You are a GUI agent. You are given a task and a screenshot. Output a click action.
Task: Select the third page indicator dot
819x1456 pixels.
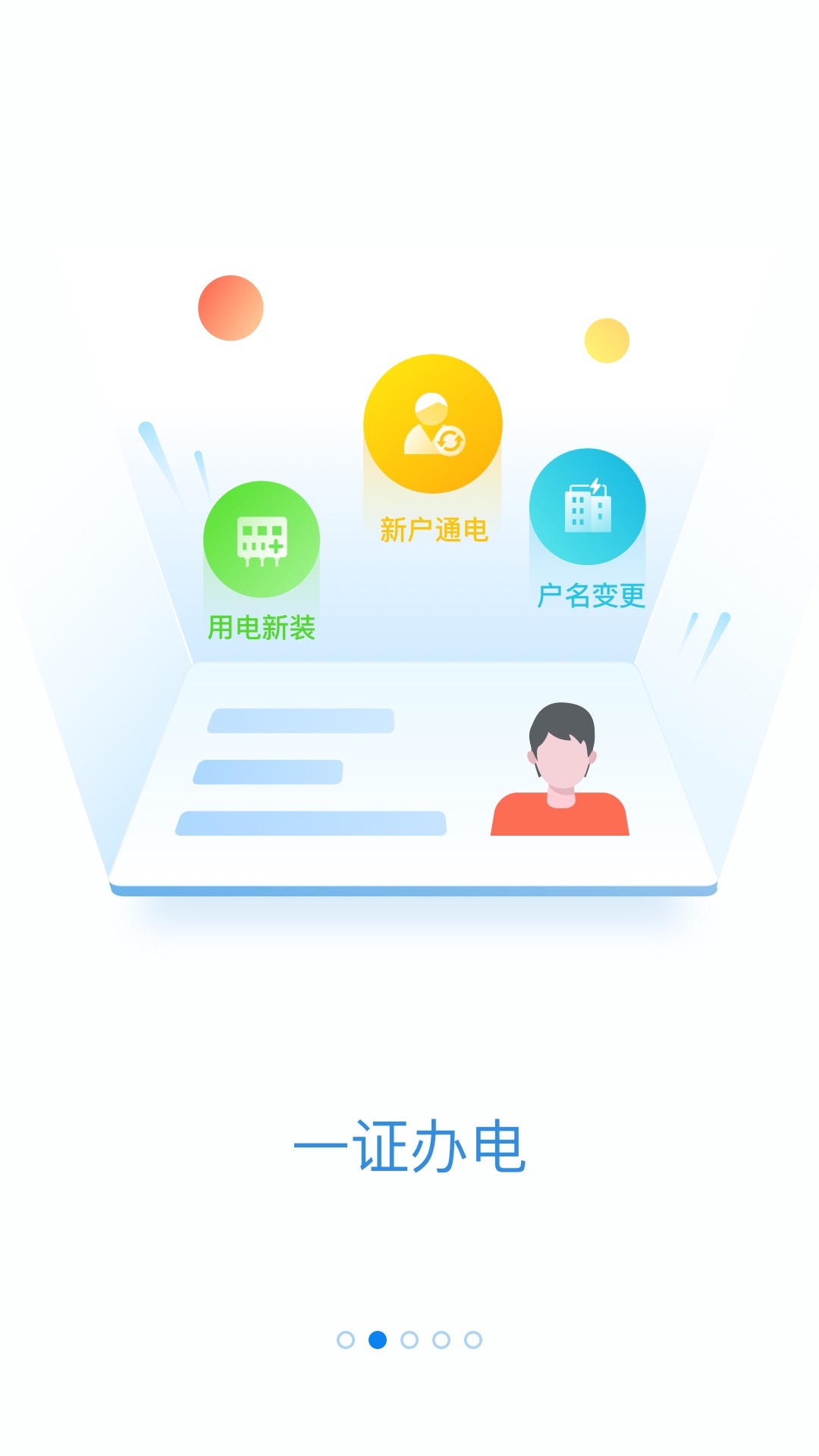(409, 1340)
